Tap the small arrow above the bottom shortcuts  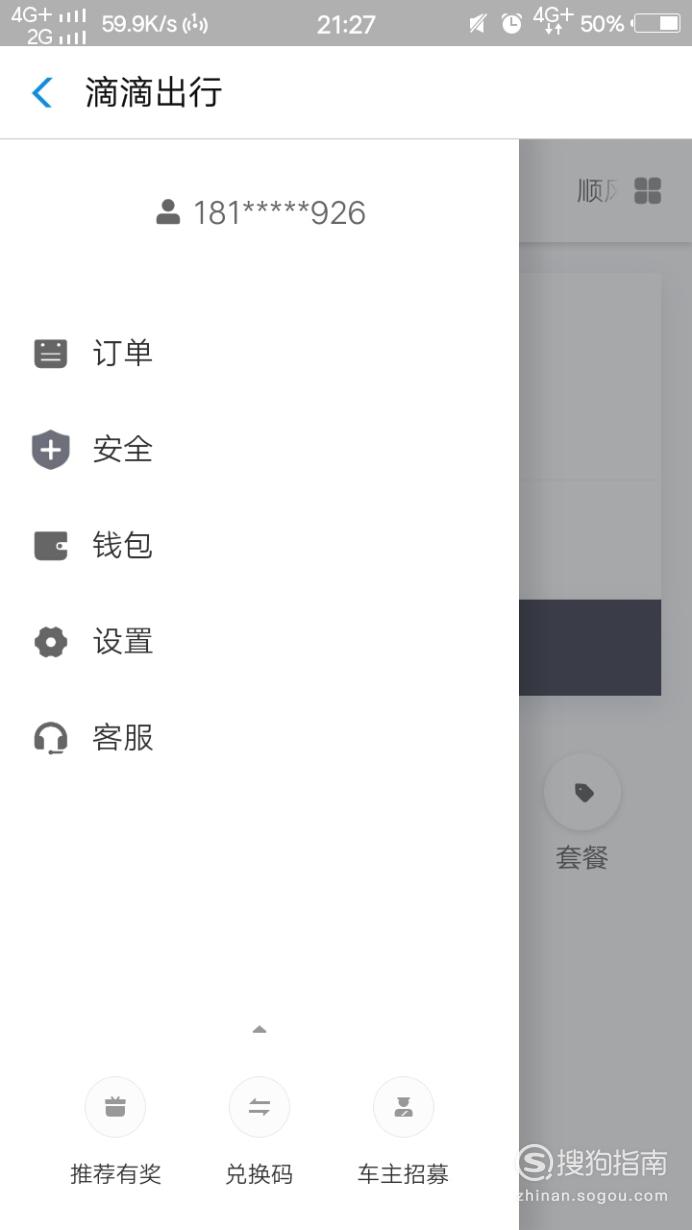click(x=259, y=1029)
